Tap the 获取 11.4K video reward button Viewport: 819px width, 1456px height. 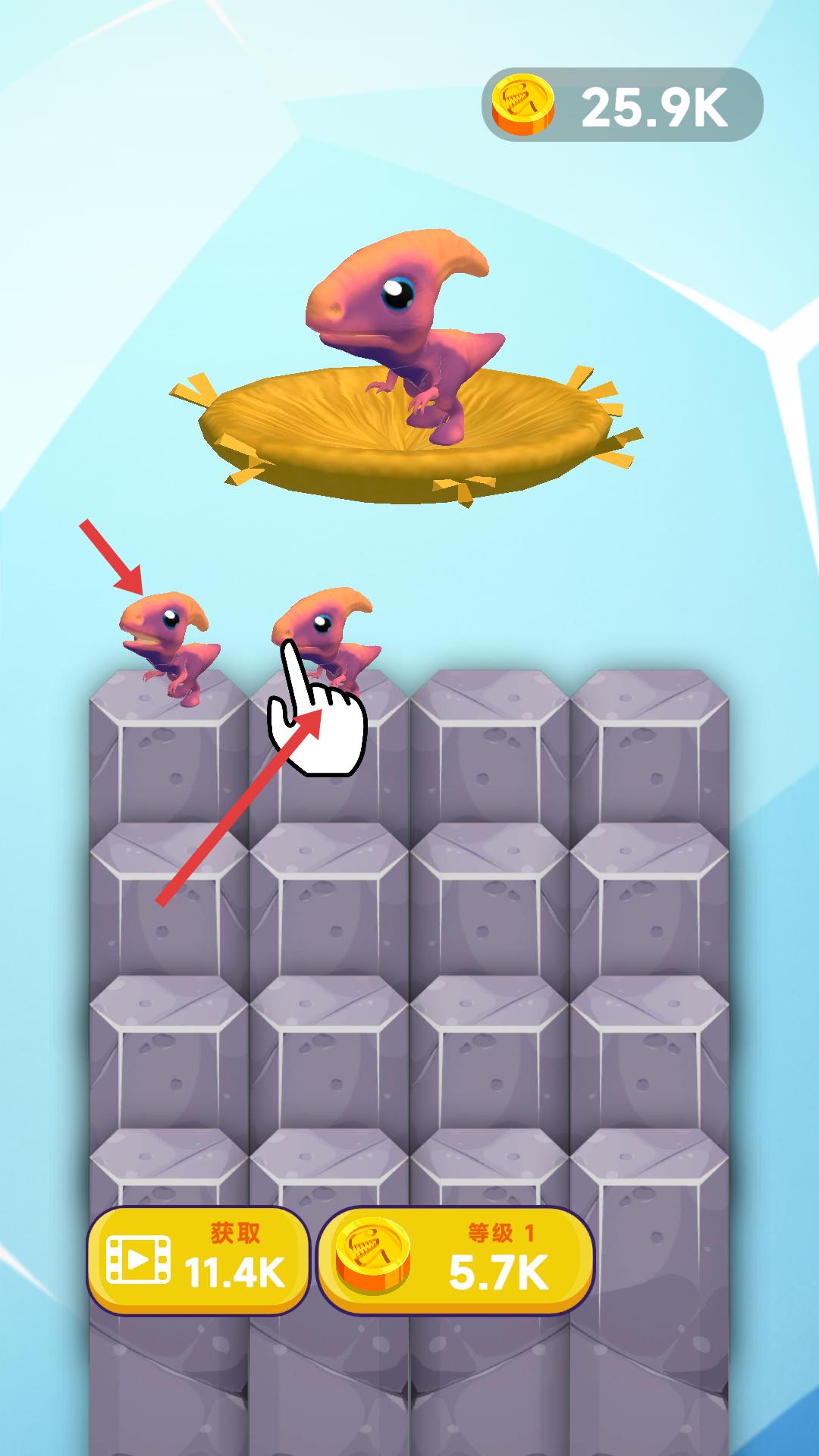pyautogui.click(x=199, y=1260)
